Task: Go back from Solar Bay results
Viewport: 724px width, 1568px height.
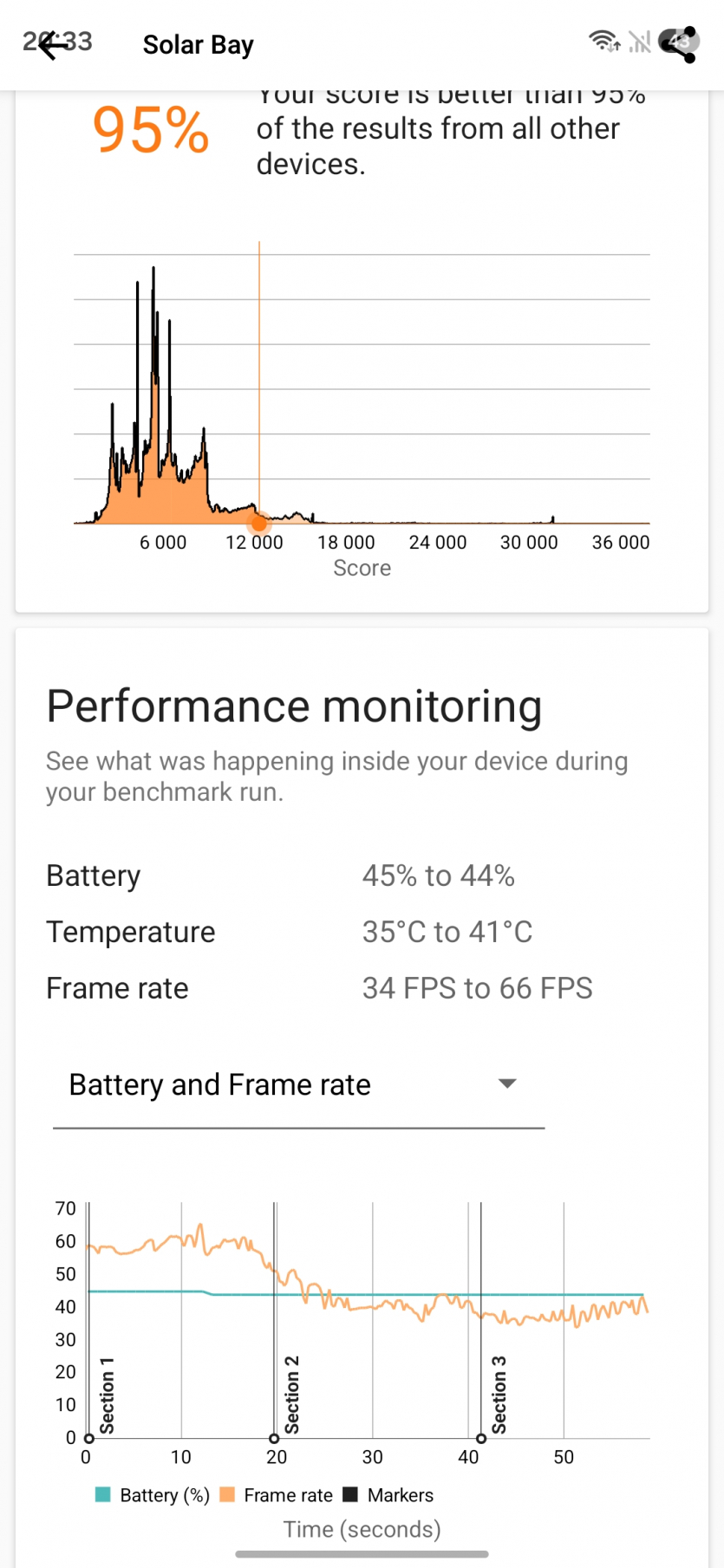Action: [x=52, y=45]
